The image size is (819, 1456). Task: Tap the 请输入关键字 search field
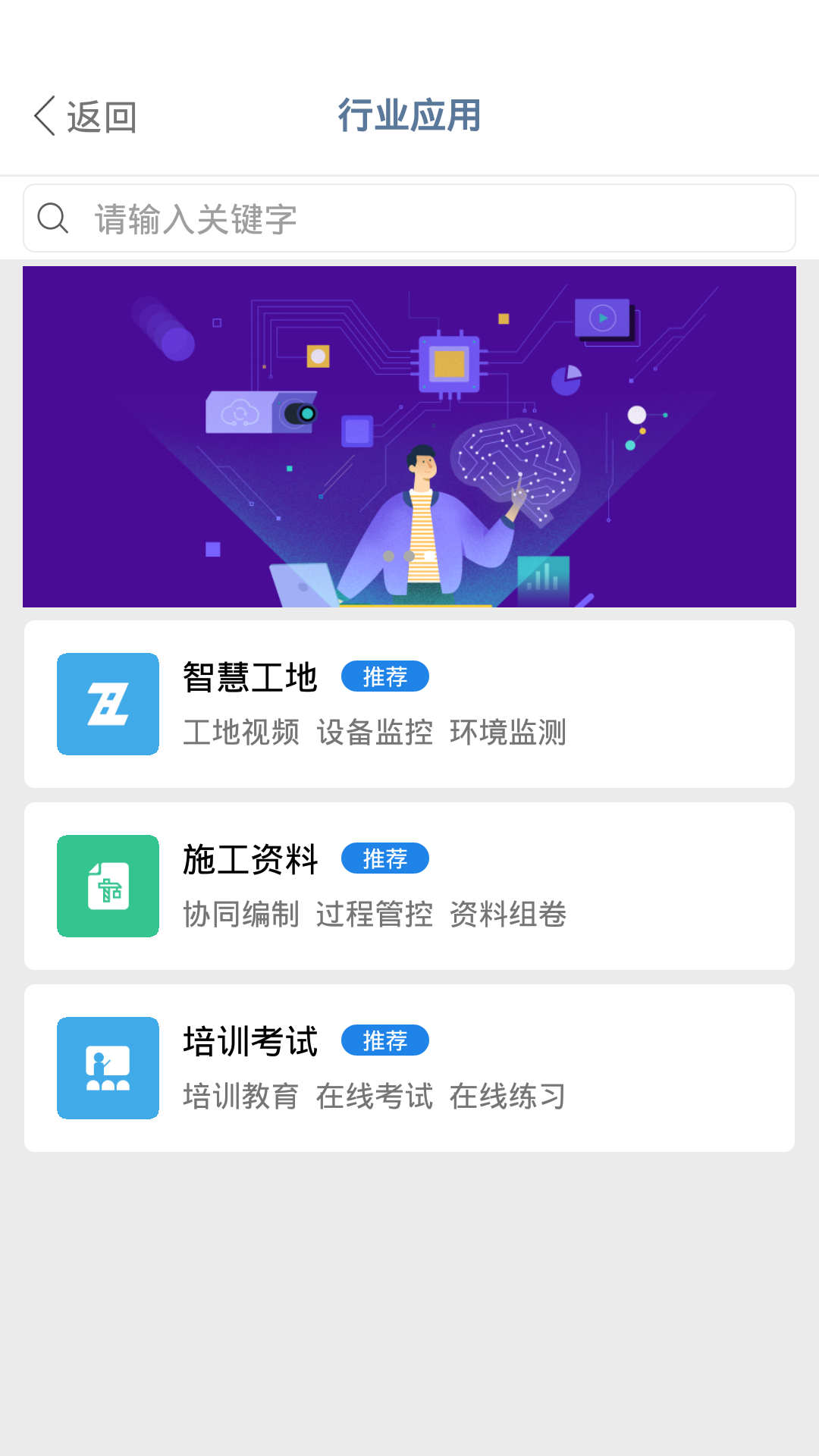click(x=409, y=218)
